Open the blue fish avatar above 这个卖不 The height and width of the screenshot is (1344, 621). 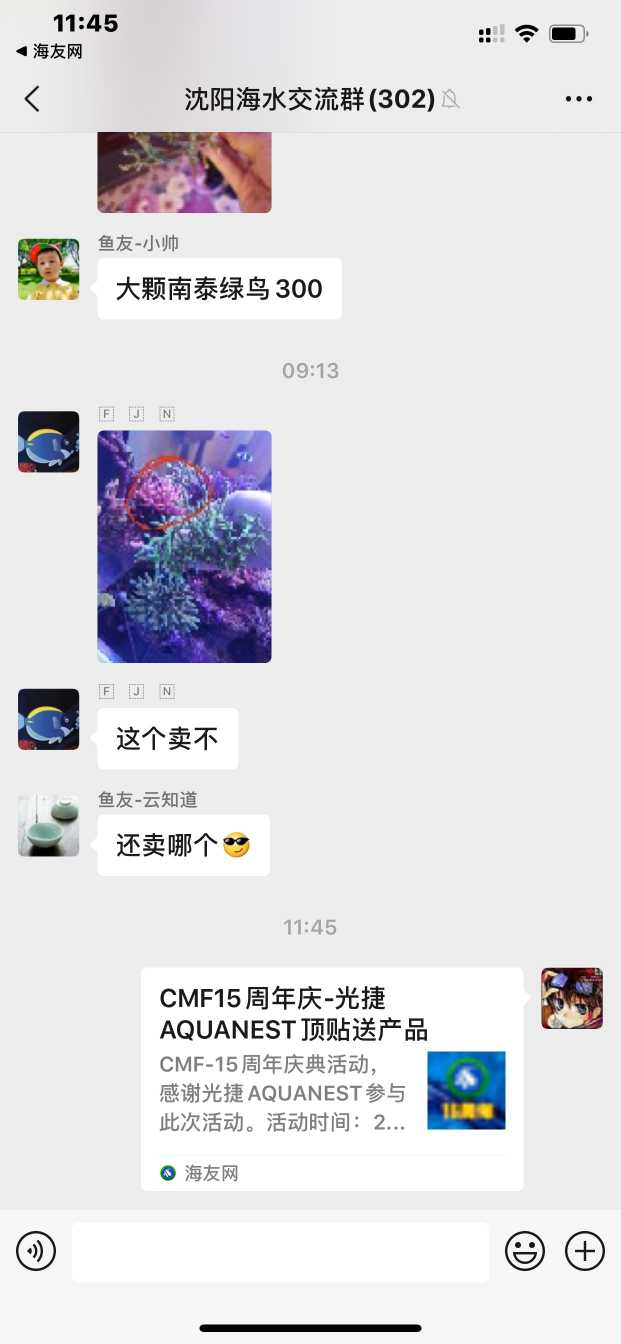(48, 719)
